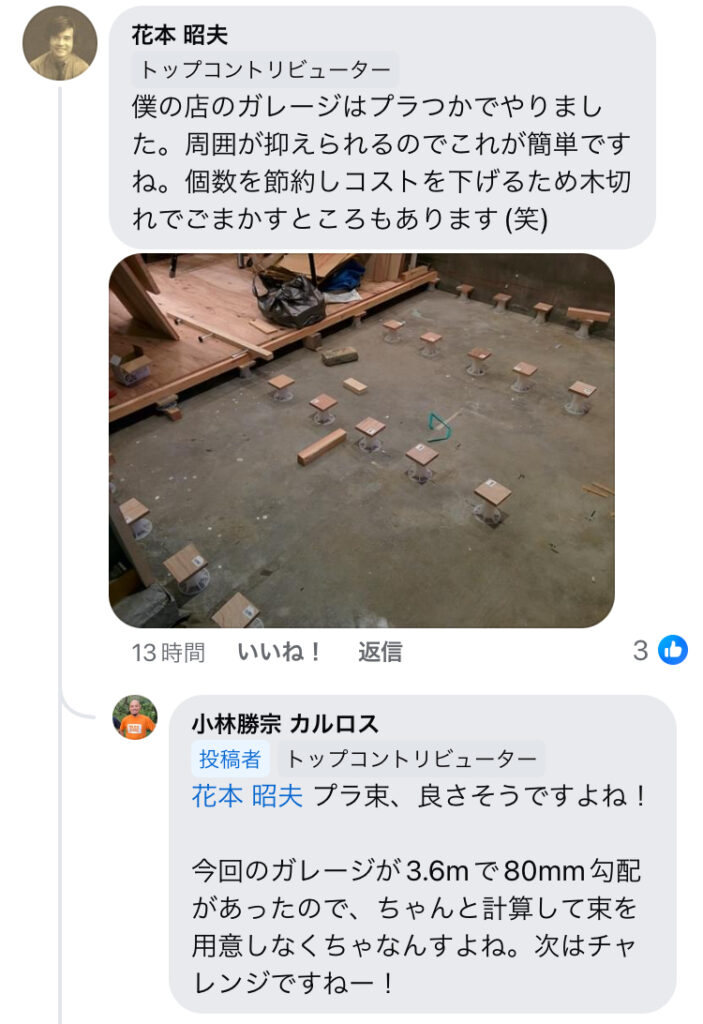Open the name 花本 昭夫 above the comment
Screen dimensions: 703x1024
180,35
